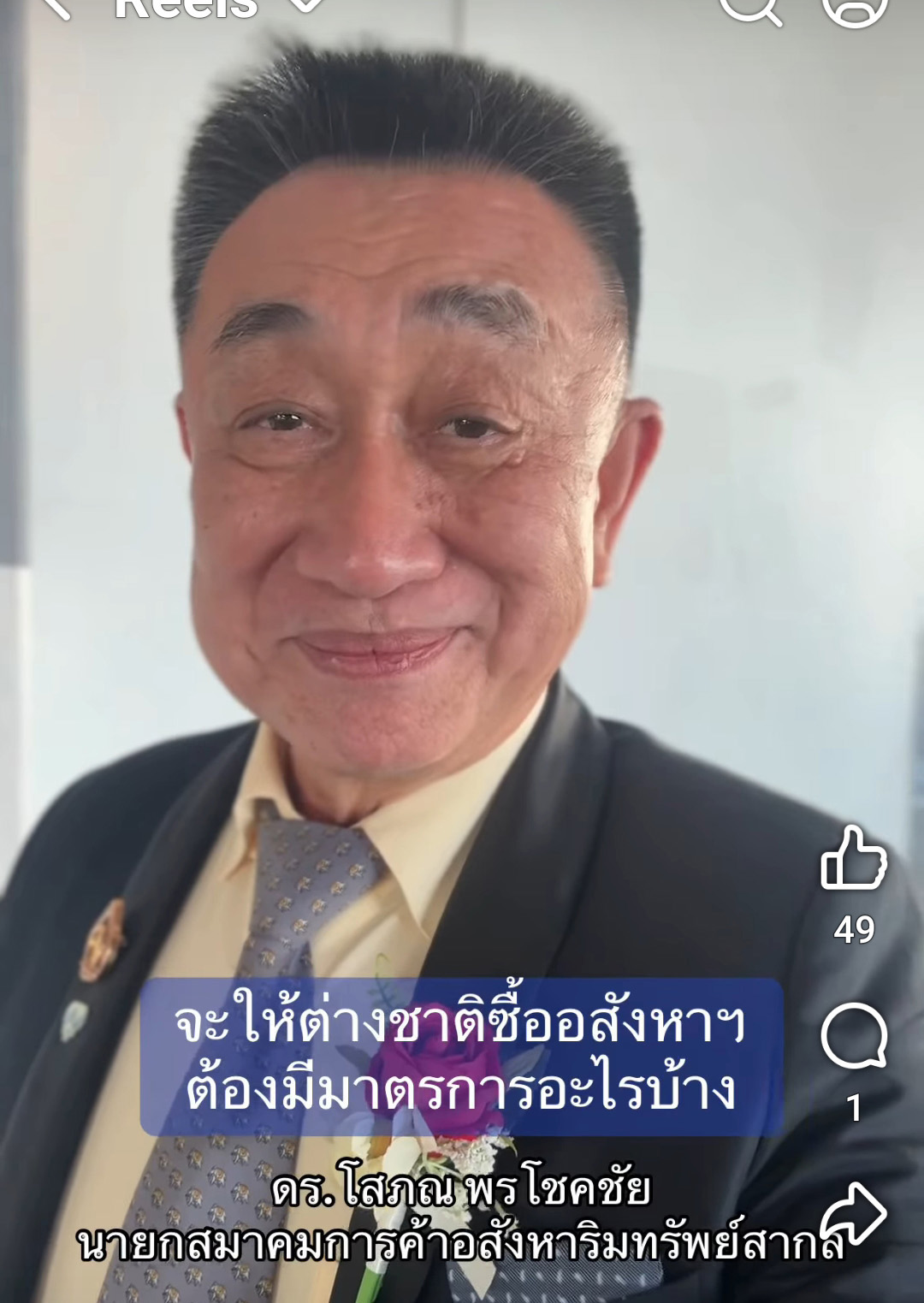Open the comments on this reel
The image size is (924, 1303).
click(853, 1036)
